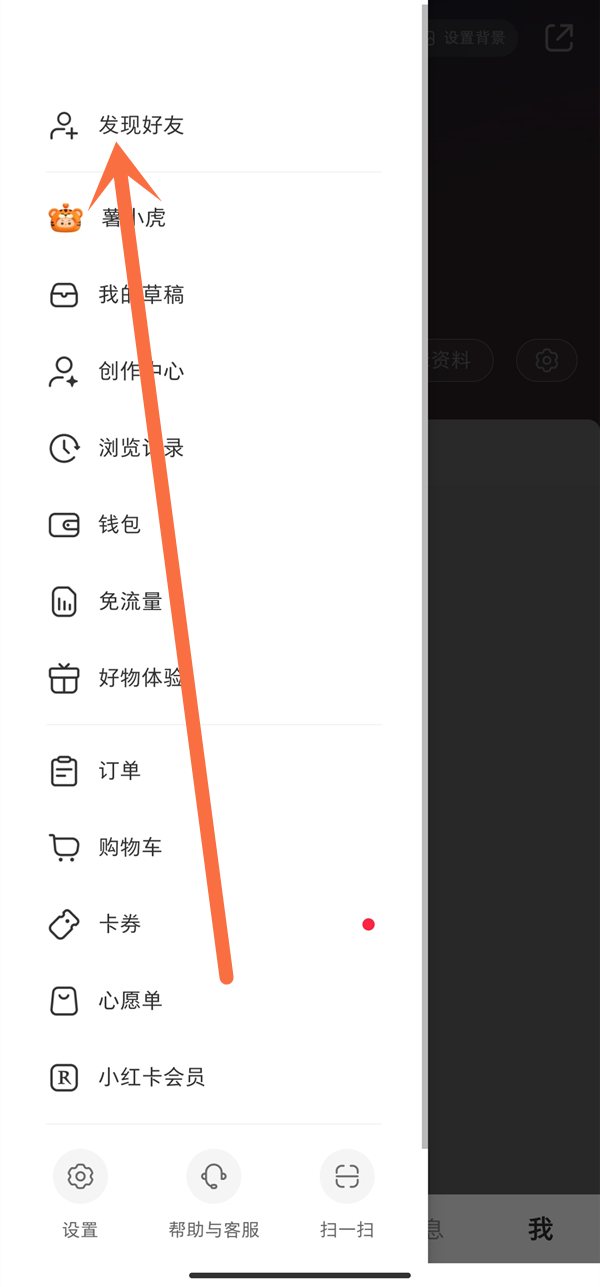Open 钱包 wallet

point(119,525)
